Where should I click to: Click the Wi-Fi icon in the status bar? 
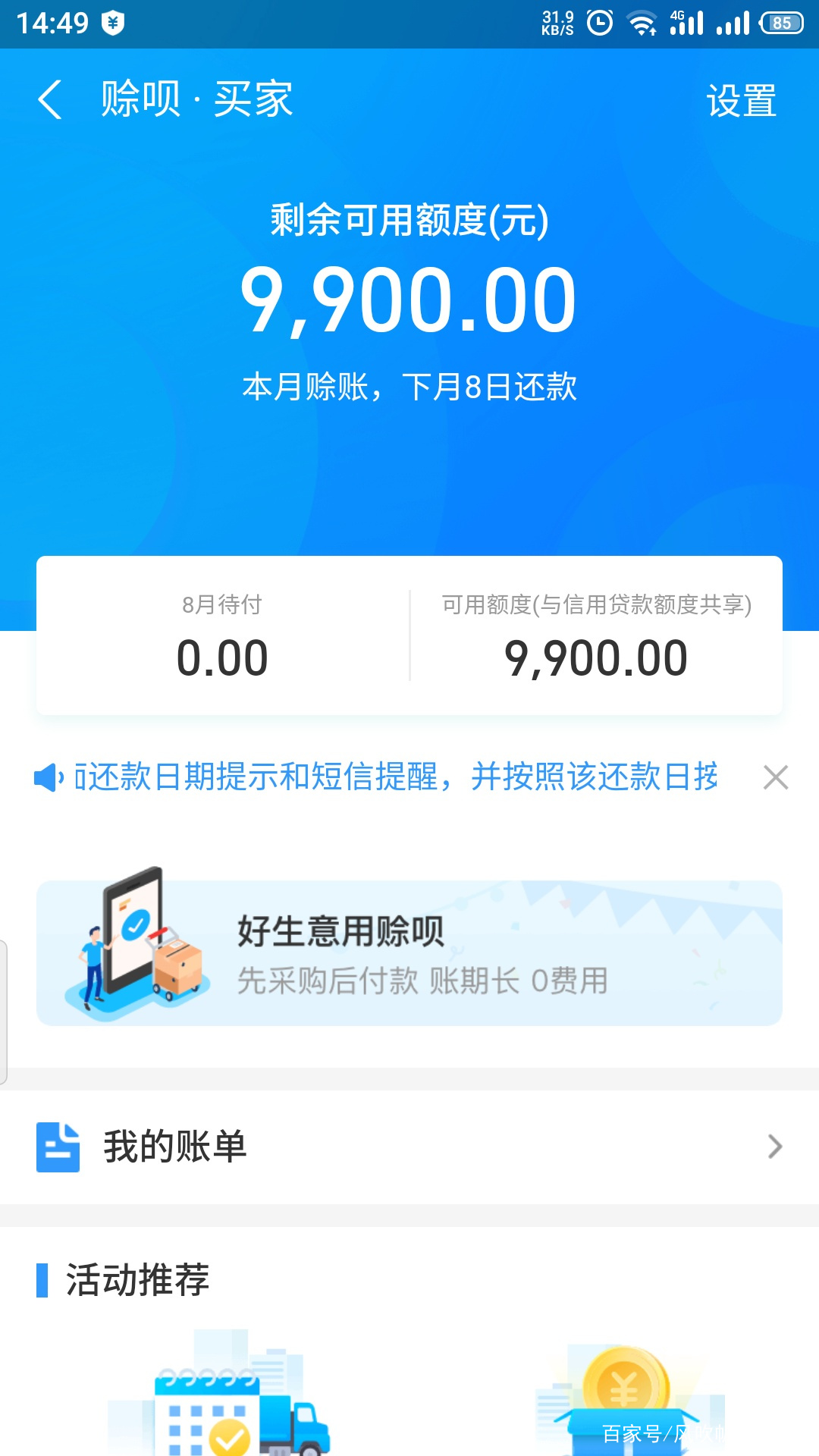(x=641, y=21)
